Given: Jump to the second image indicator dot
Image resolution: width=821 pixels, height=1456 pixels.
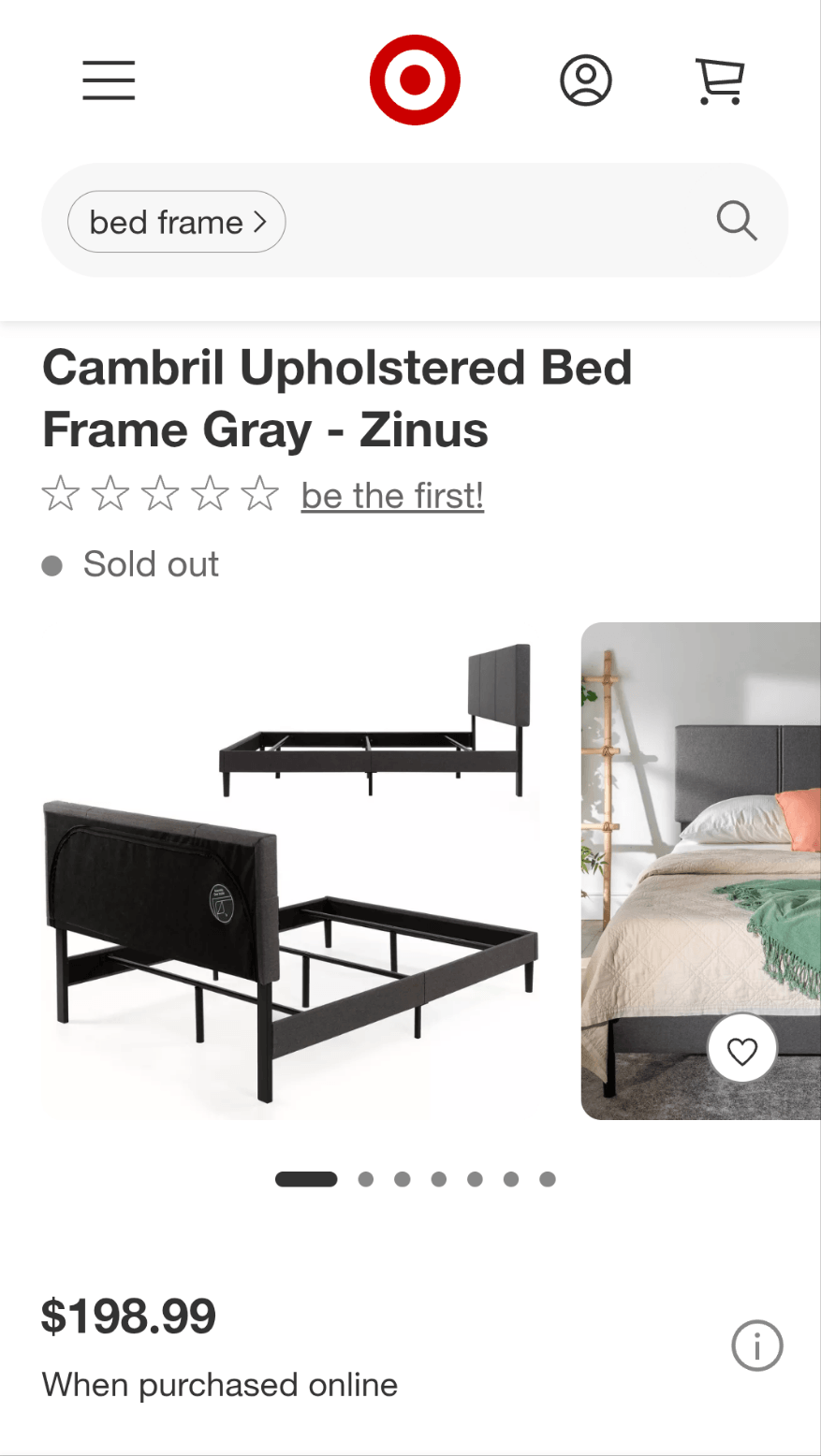Looking at the screenshot, I should (366, 1179).
